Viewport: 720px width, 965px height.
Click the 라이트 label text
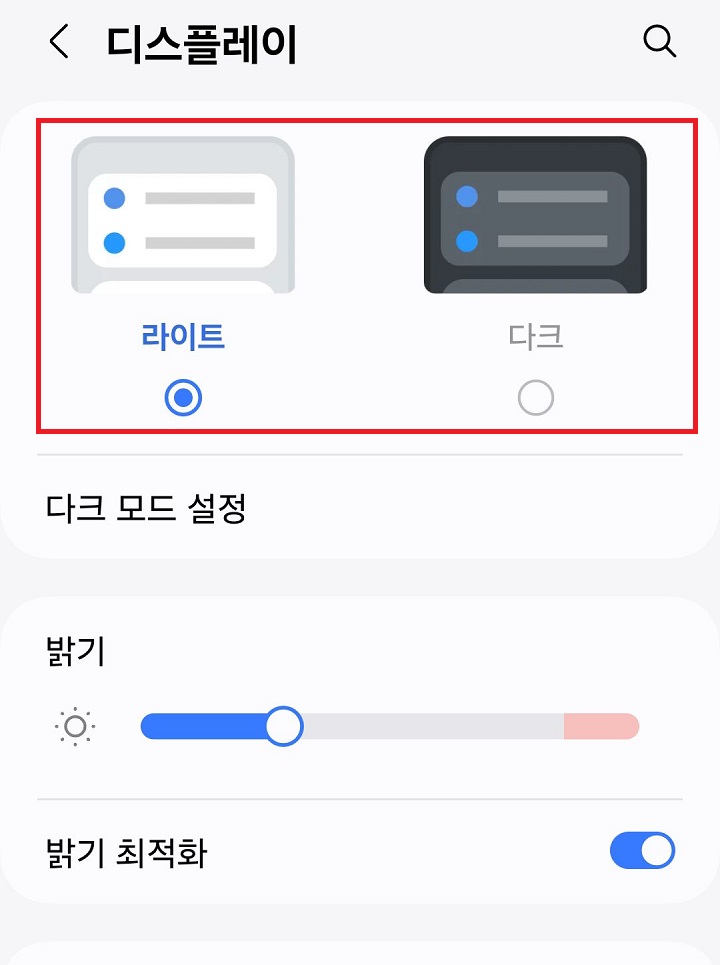184,337
